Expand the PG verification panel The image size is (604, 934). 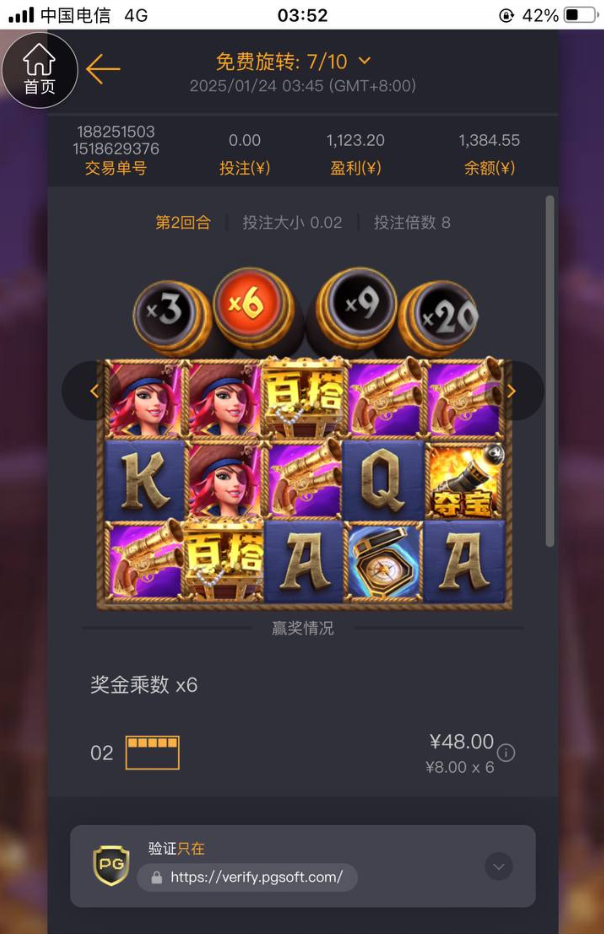[498, 866]
